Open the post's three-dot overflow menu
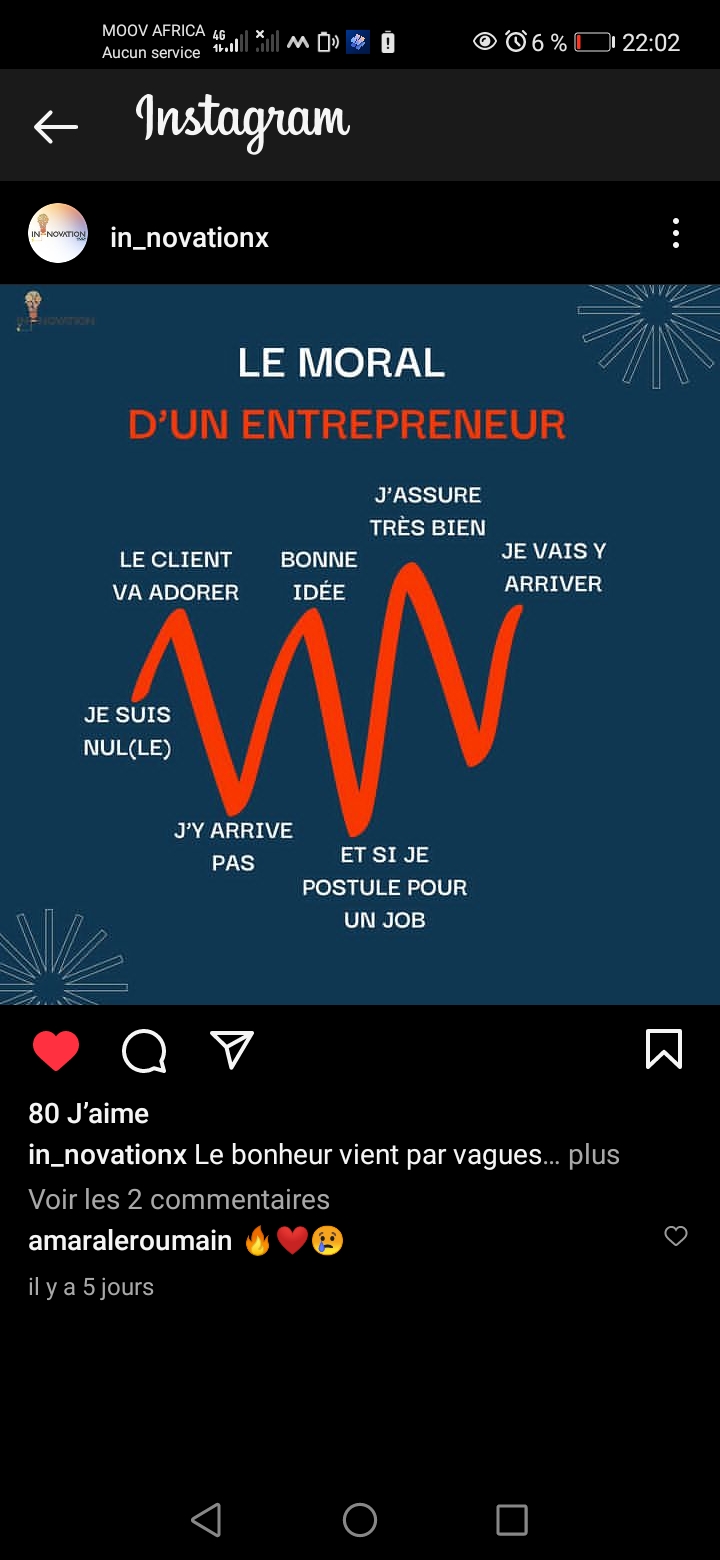 (x=676, y=233)
